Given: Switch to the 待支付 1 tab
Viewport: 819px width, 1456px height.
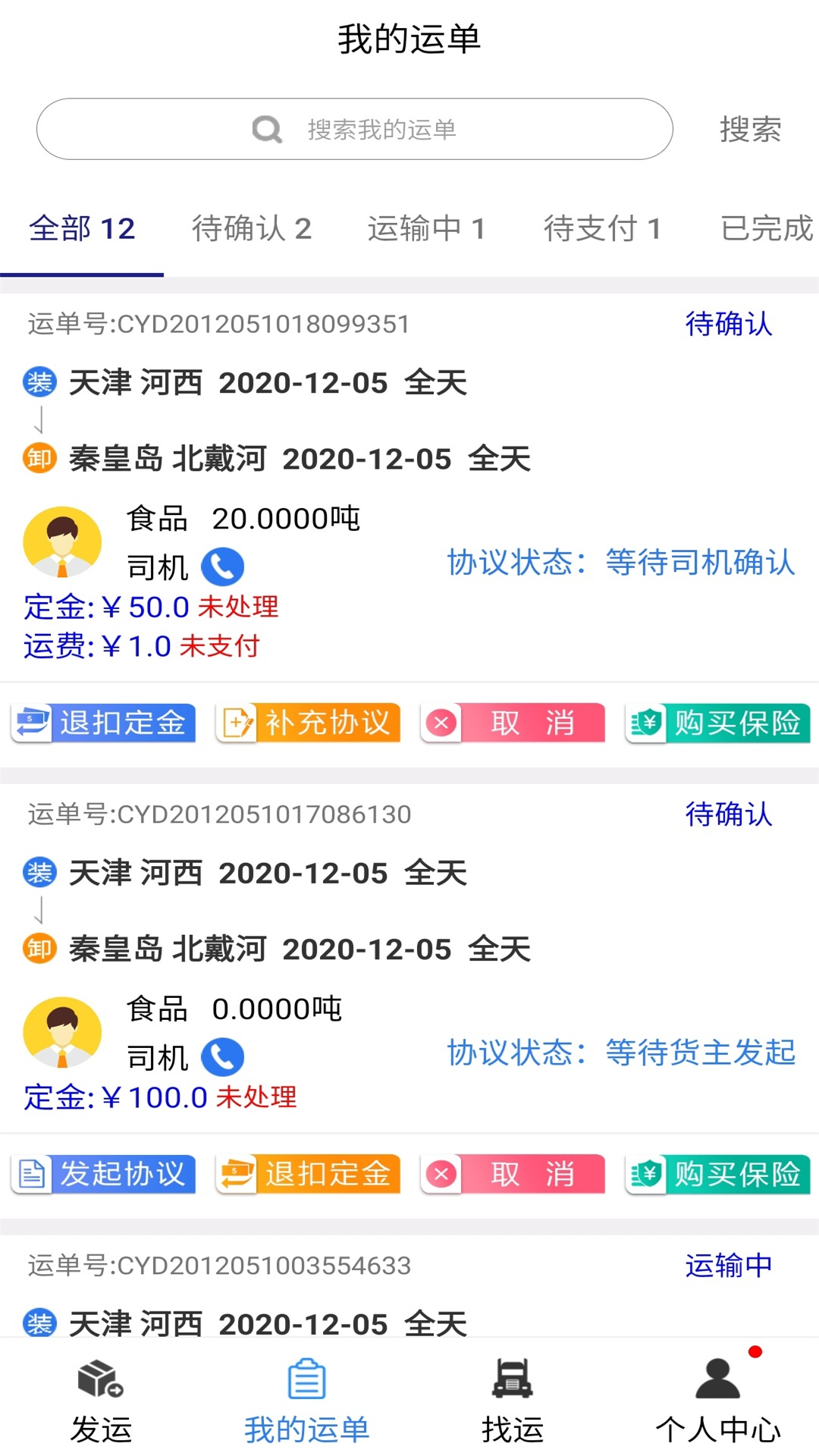Looking at the screenshot, I should pos(602,228).
